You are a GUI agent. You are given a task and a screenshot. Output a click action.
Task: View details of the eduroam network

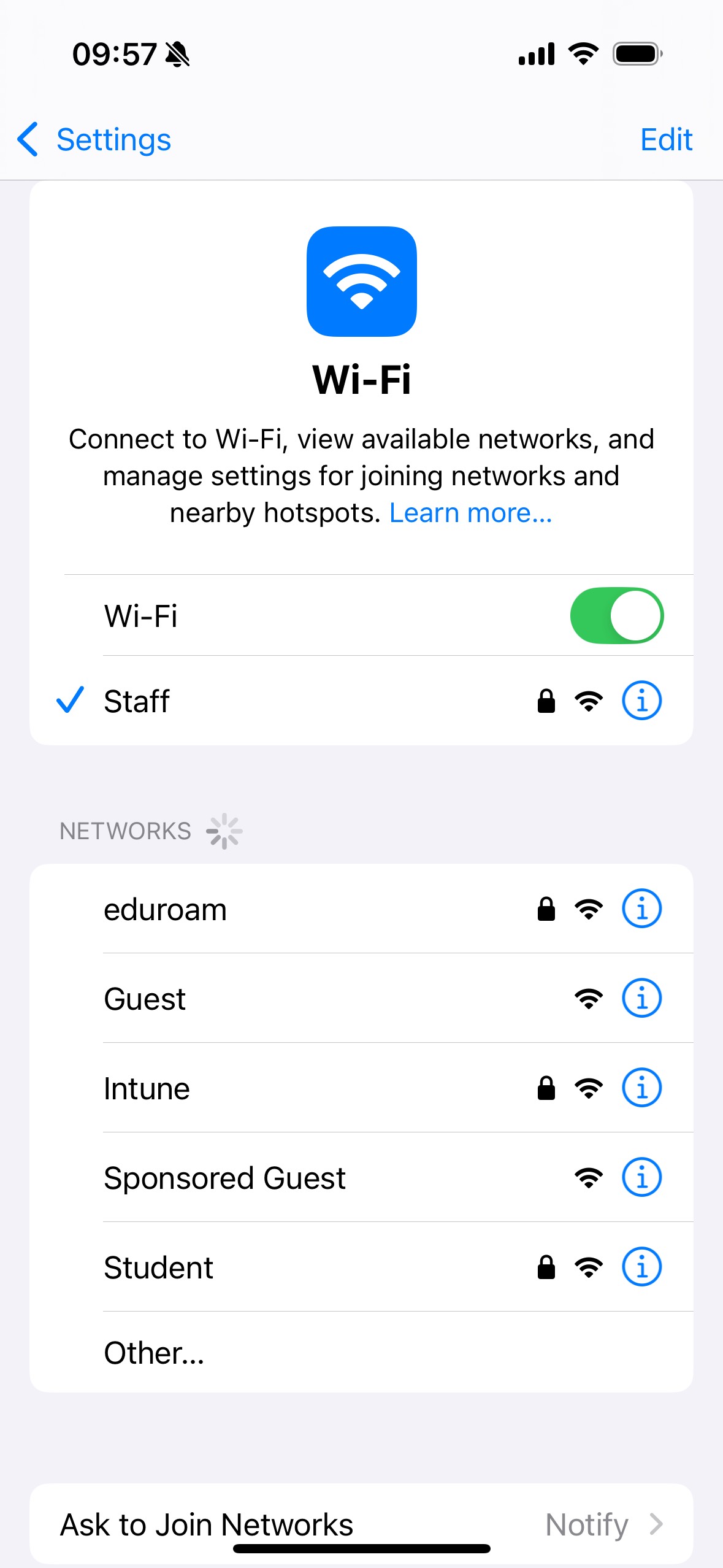click(641, 909)
